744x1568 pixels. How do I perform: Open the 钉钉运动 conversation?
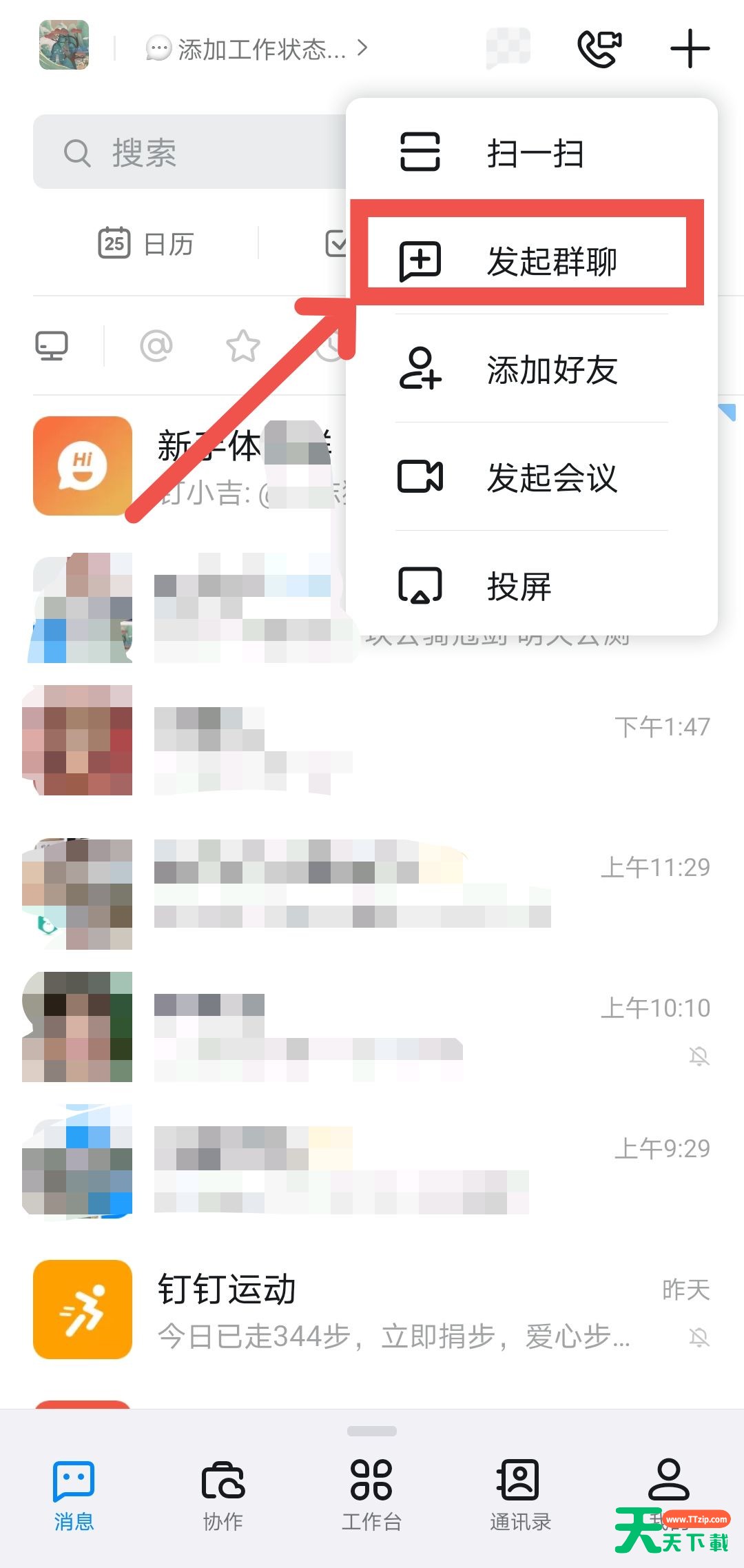pyautogui.click(x=372, y=1310)
